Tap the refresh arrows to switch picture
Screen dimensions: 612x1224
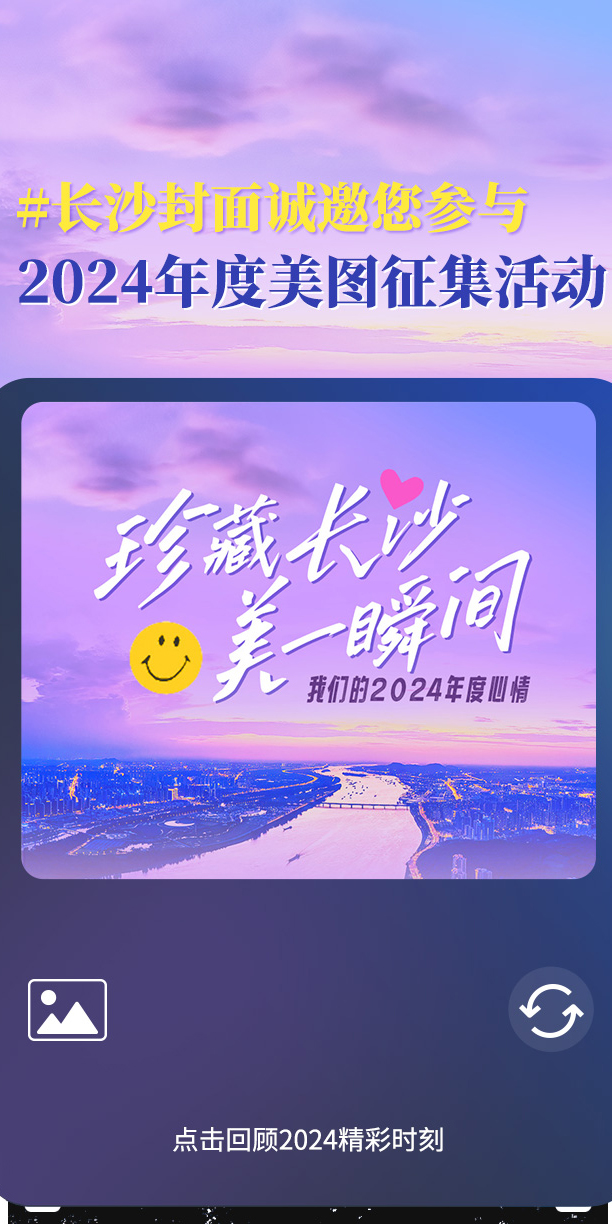point(550,1009)
